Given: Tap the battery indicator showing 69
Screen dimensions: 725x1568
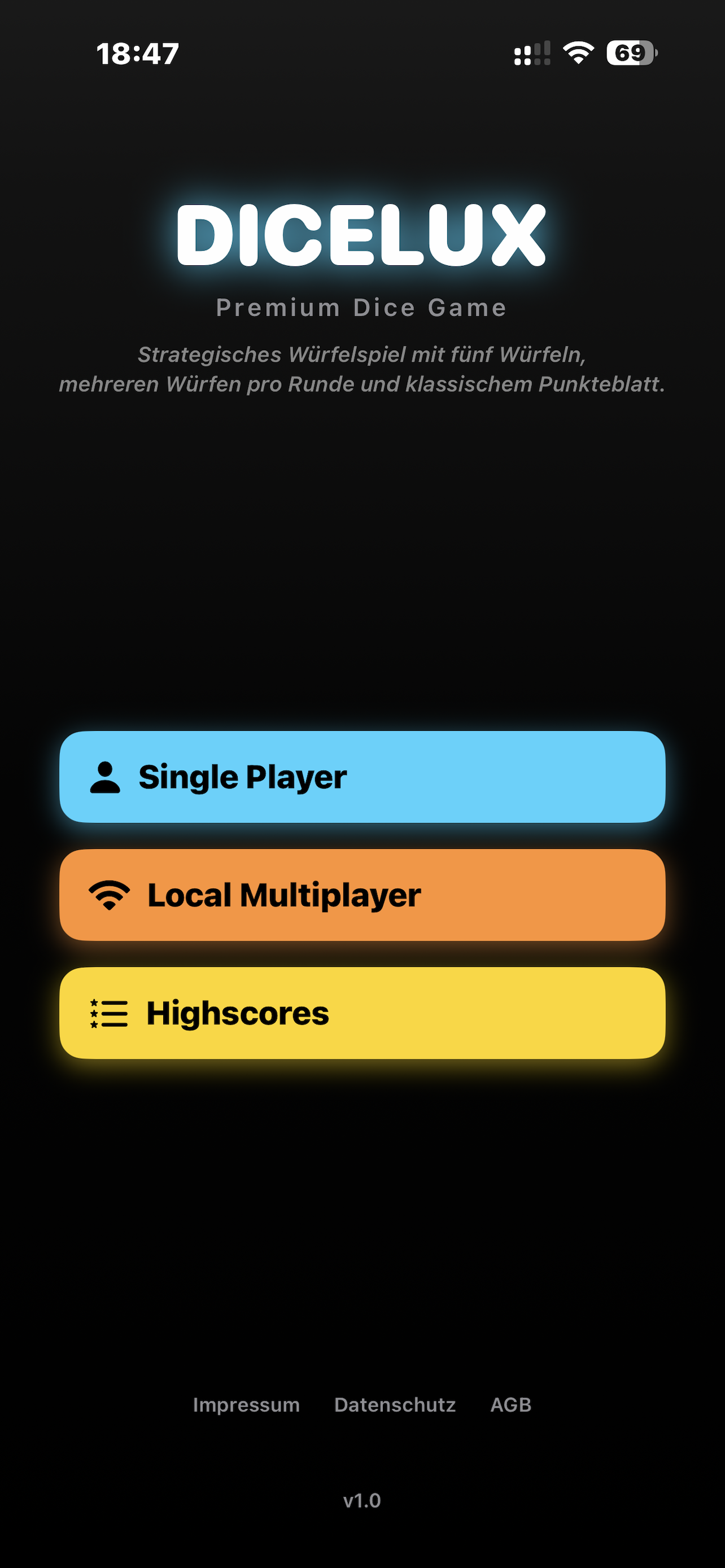Looking at the screenshot, I should (x=630, y=54).
